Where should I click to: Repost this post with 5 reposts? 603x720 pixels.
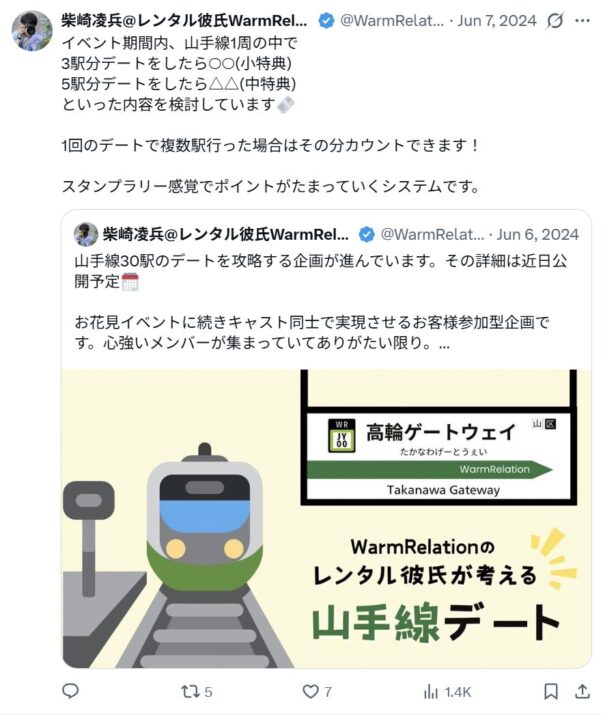(x=194, y=691)
